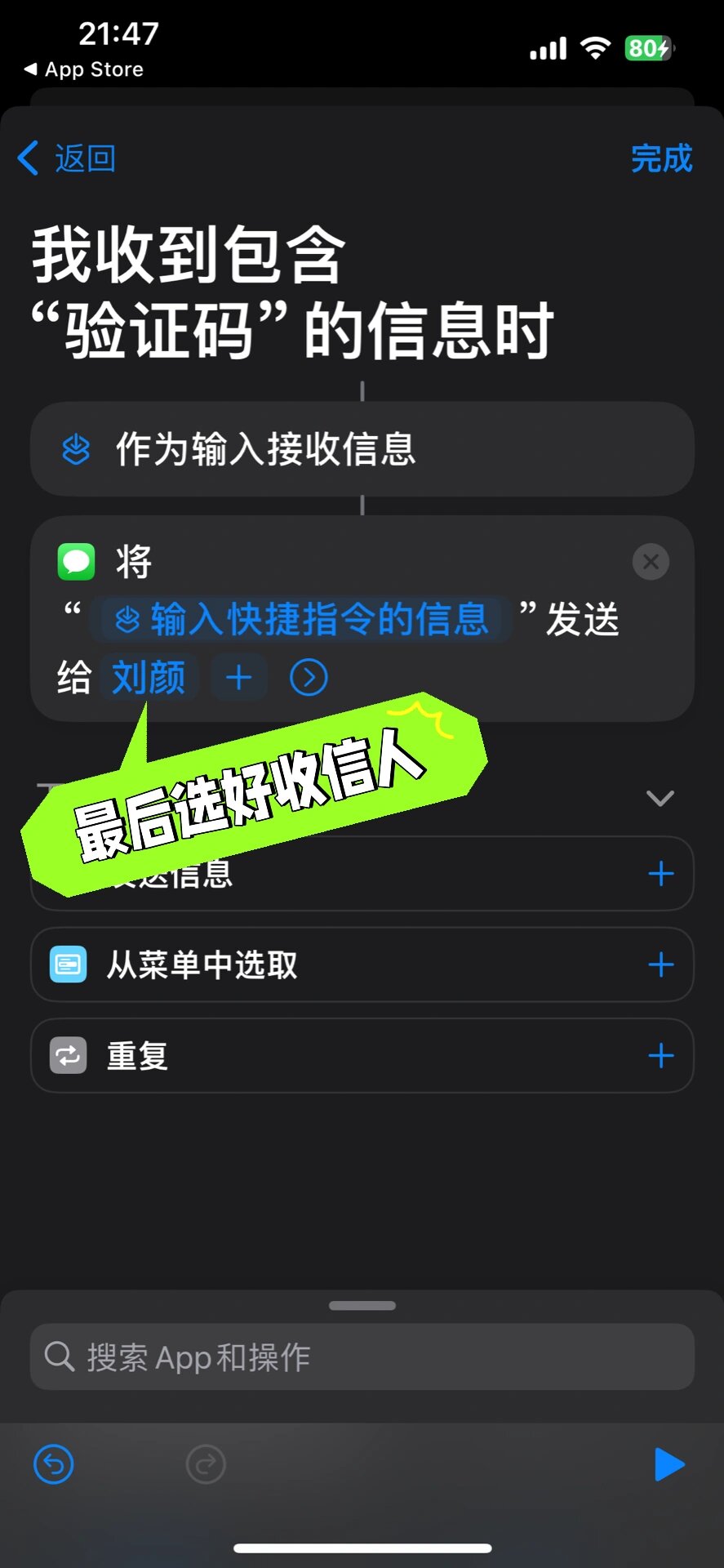Tap the undo arrow at the bottom bar
The width and height of the screenshot is (724, 1568).
[x=52, y=1464]
